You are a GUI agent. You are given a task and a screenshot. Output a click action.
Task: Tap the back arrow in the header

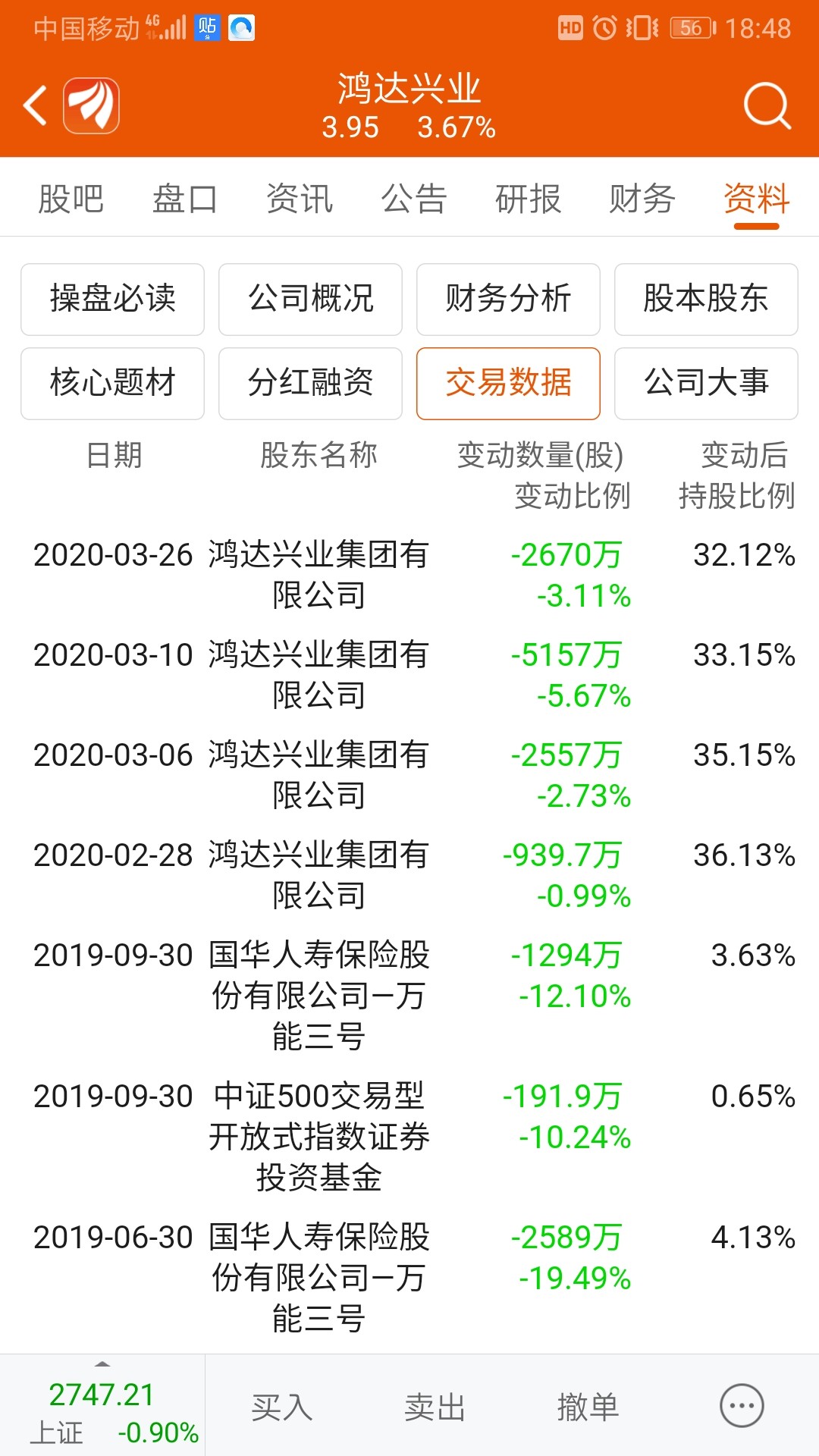[x=33, y=106]
